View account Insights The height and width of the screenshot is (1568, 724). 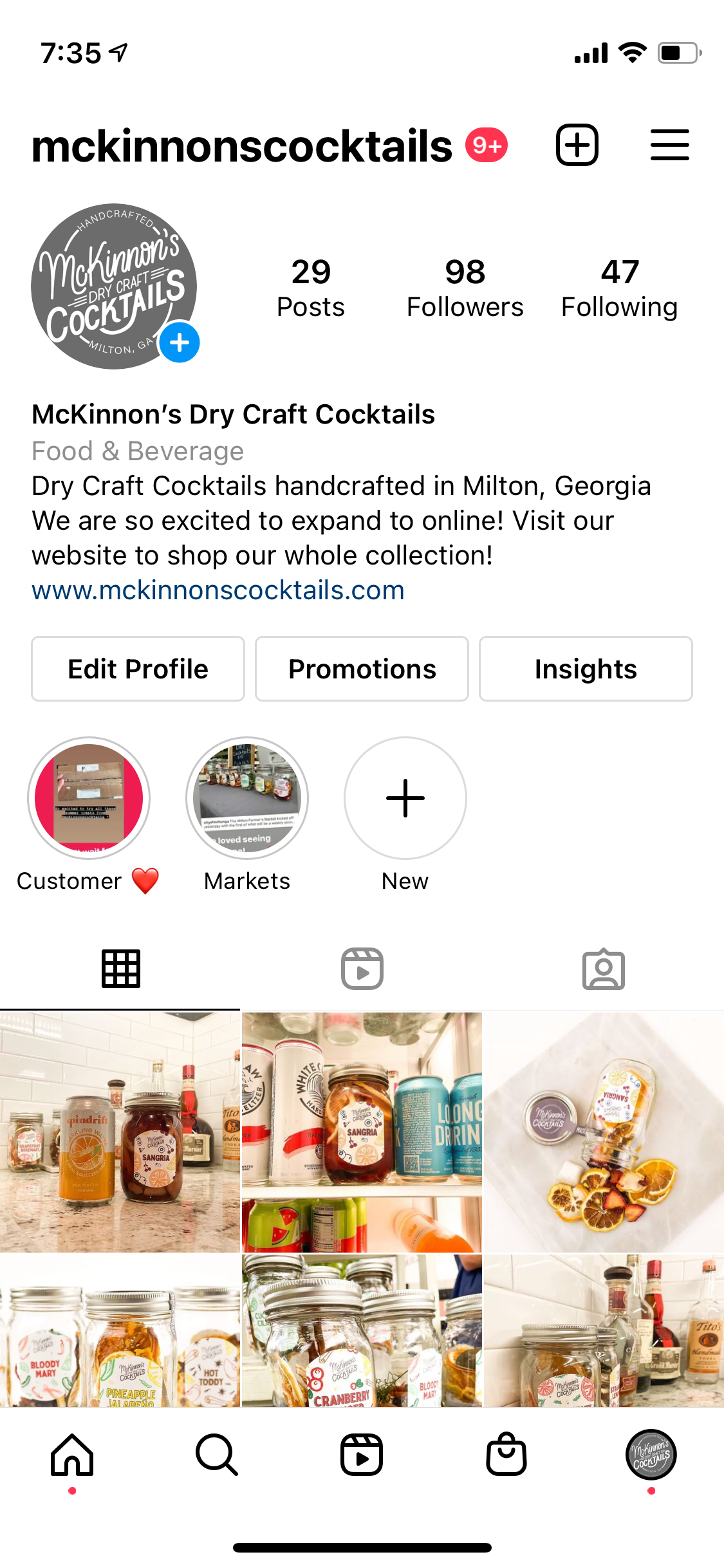click(586, 669)
